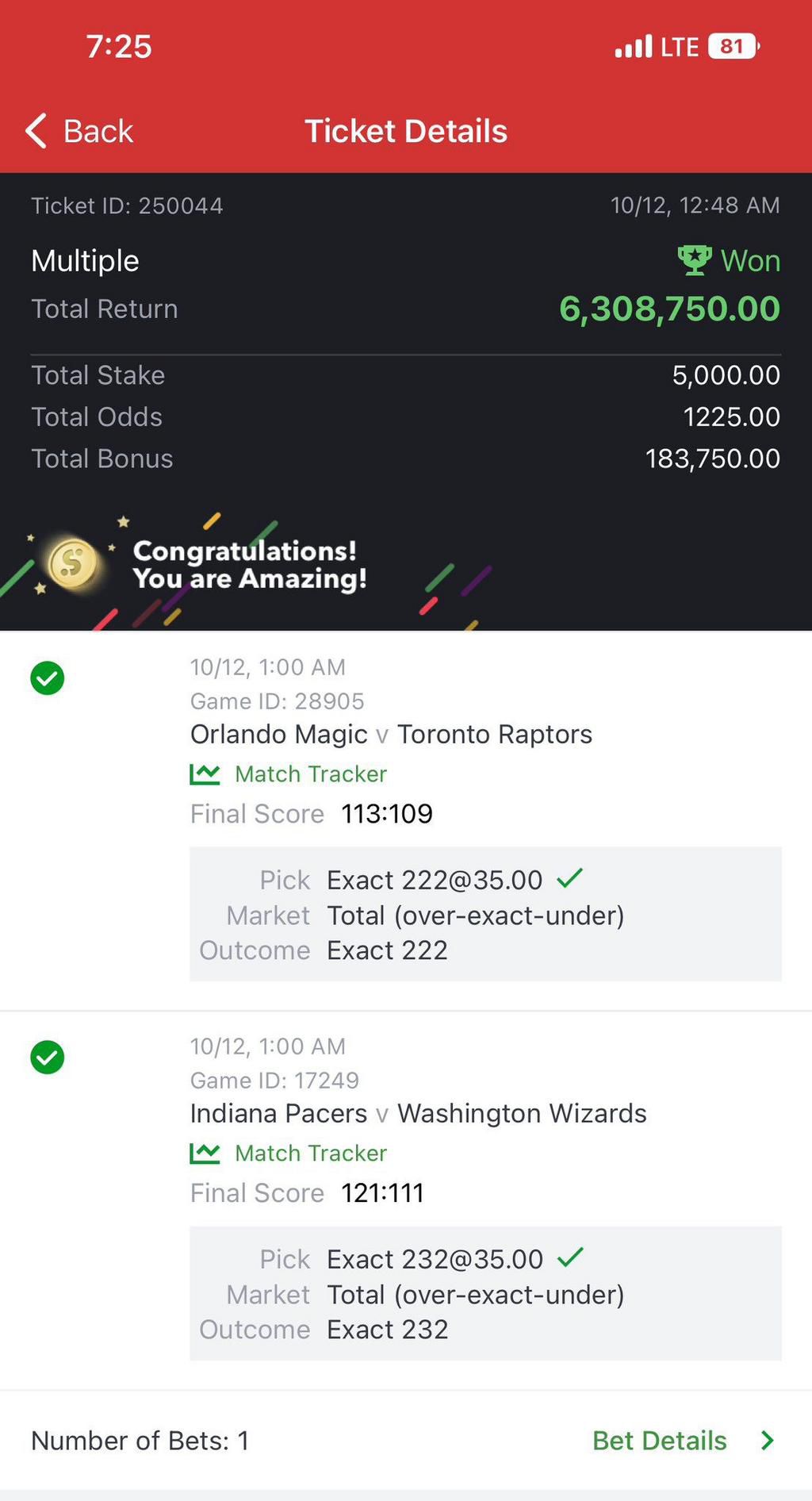The image size is (812, 1501).
Task: Tap the Total Return amount 6,308,750.00
Action: click(x=670, y=309)
